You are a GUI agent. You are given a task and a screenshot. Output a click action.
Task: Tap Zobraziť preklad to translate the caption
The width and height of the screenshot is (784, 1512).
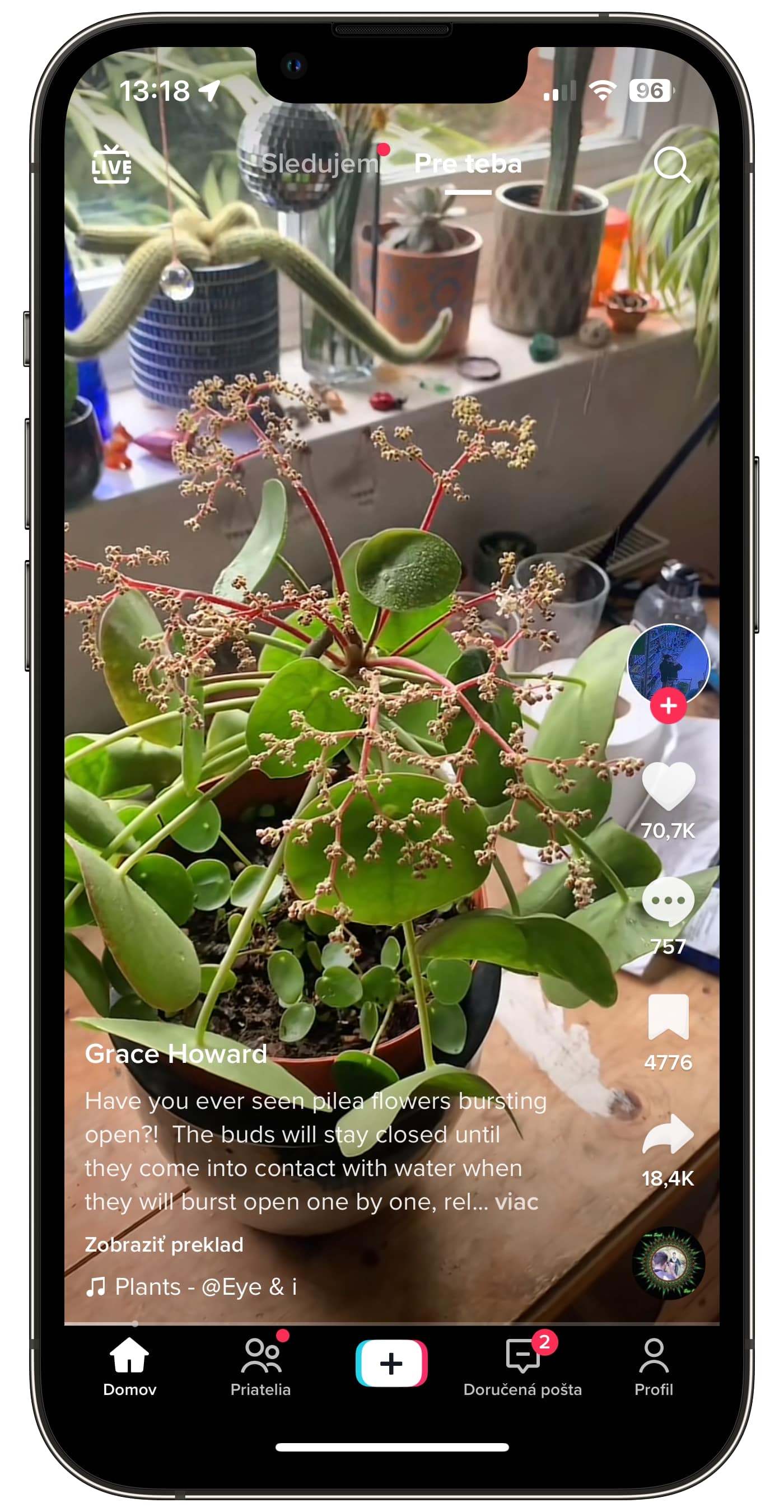click(164, 1244)
